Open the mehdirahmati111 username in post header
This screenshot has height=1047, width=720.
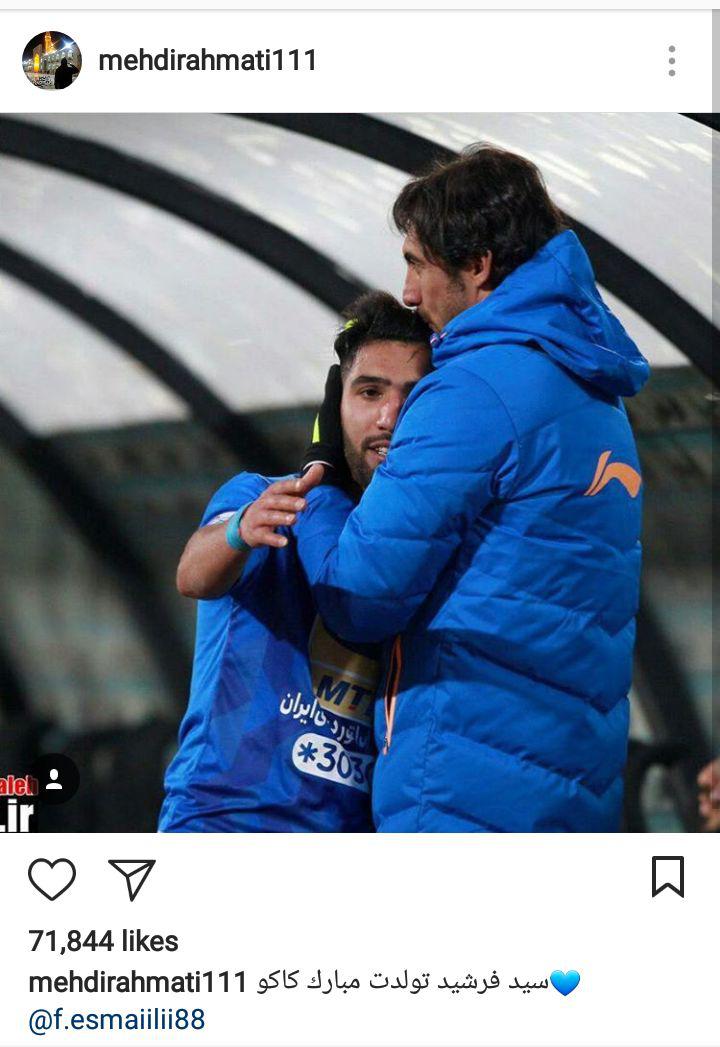coord(207,61)
